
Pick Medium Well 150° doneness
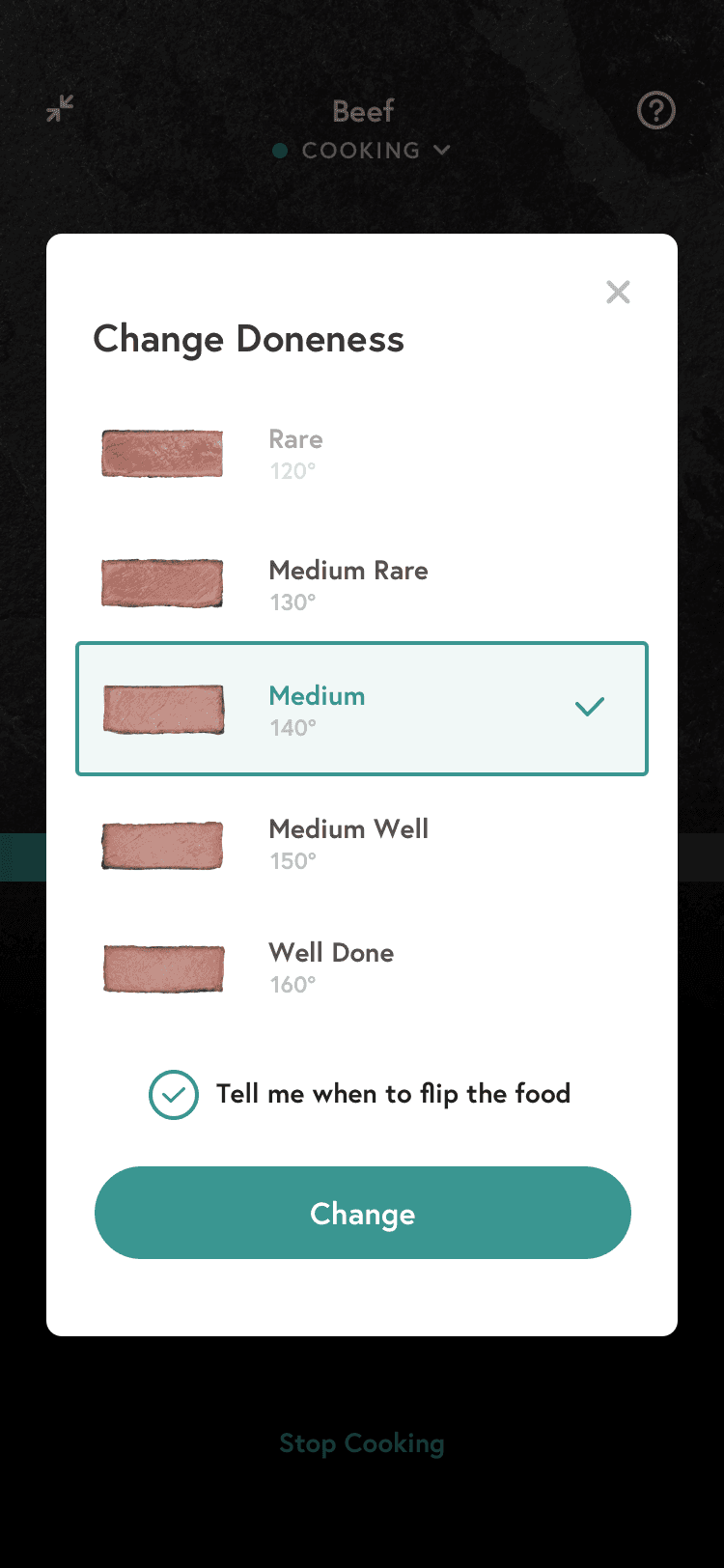point(361,843)
